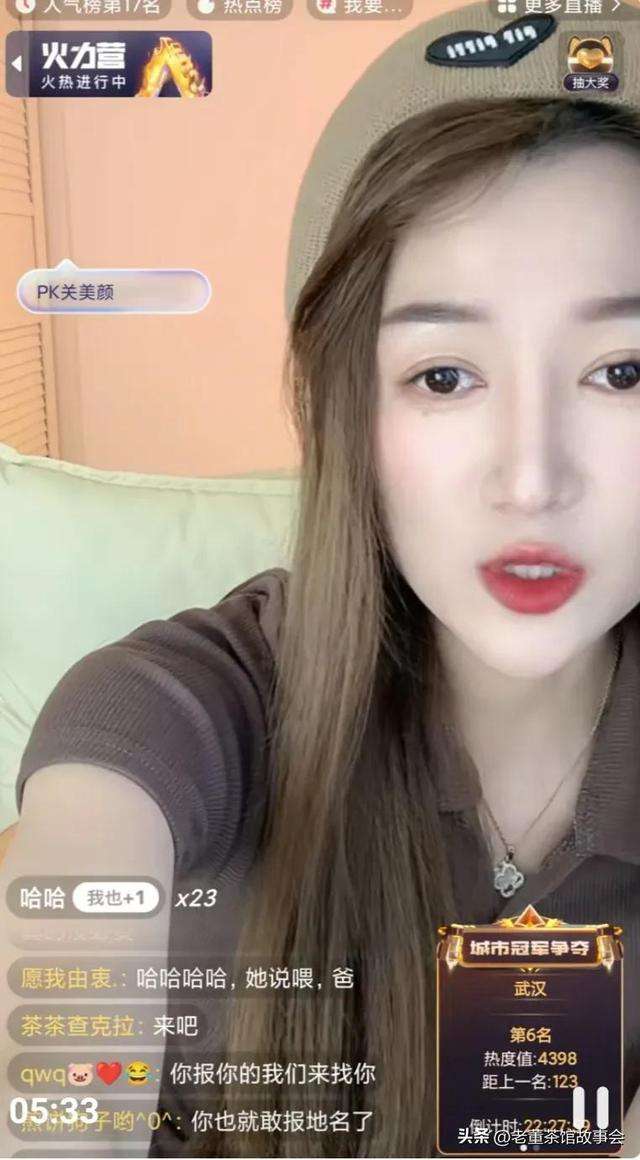
Task: Tap the 抽大奖 lucky draw icon
Action: pos(589,62)
